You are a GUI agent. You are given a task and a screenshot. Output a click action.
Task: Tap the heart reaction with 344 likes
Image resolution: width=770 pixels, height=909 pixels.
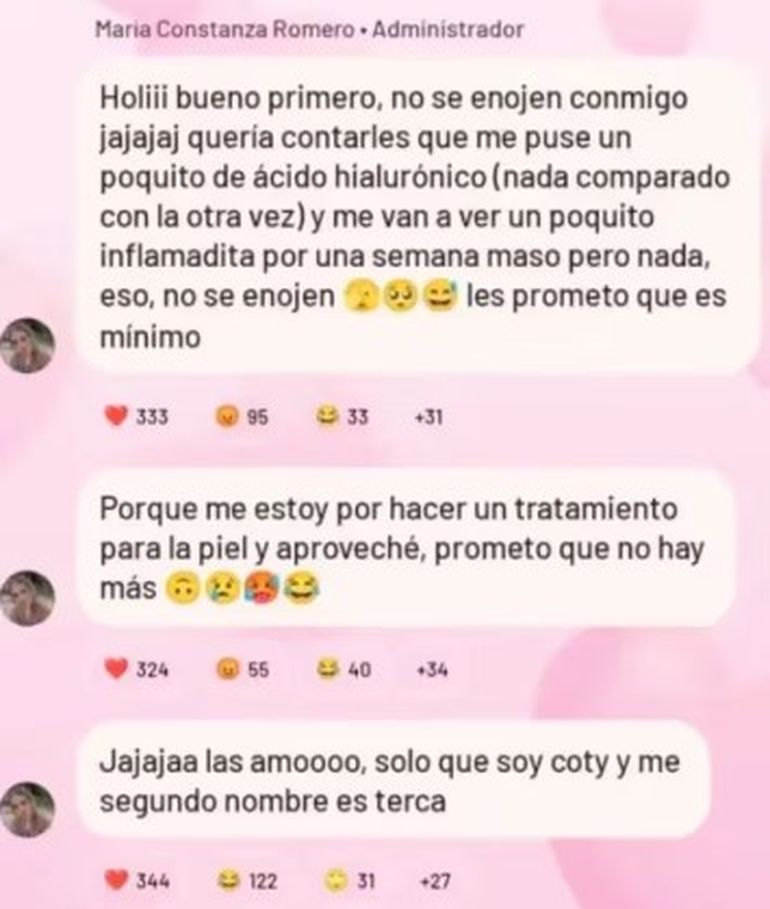136,881
